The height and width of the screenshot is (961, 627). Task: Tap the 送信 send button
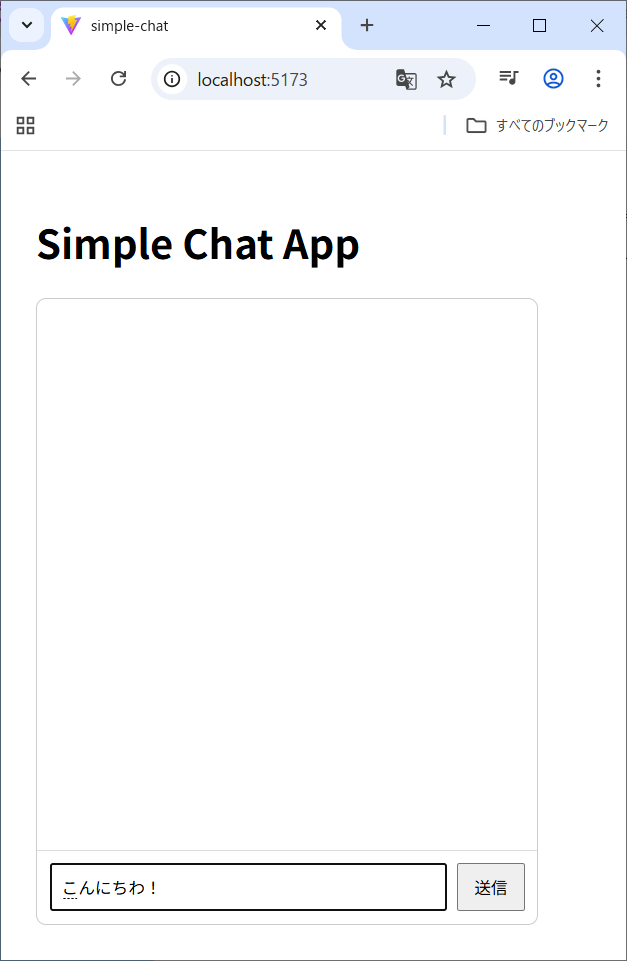[490, 887]
